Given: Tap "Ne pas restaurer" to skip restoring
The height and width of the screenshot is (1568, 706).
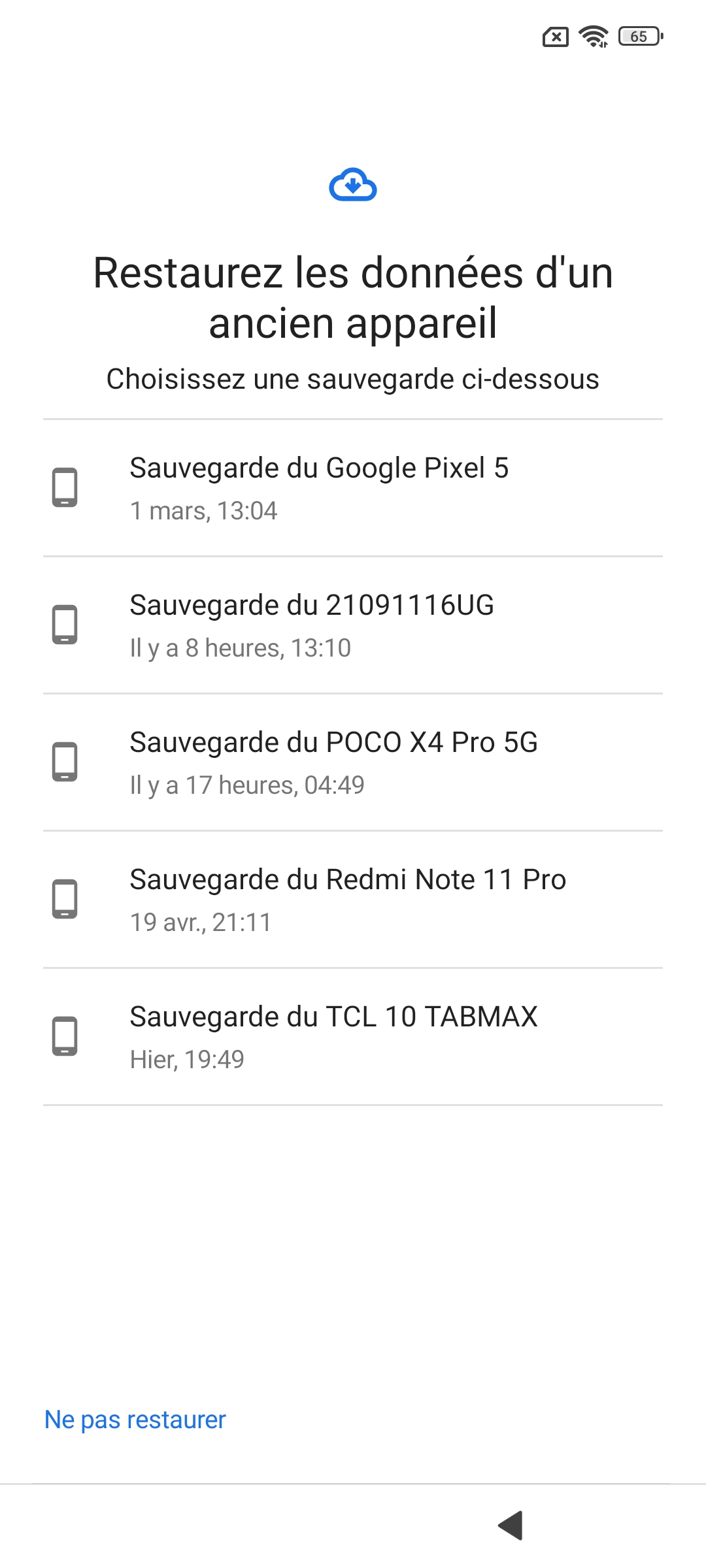Looking at the screenshot, I should [135, 1420].
